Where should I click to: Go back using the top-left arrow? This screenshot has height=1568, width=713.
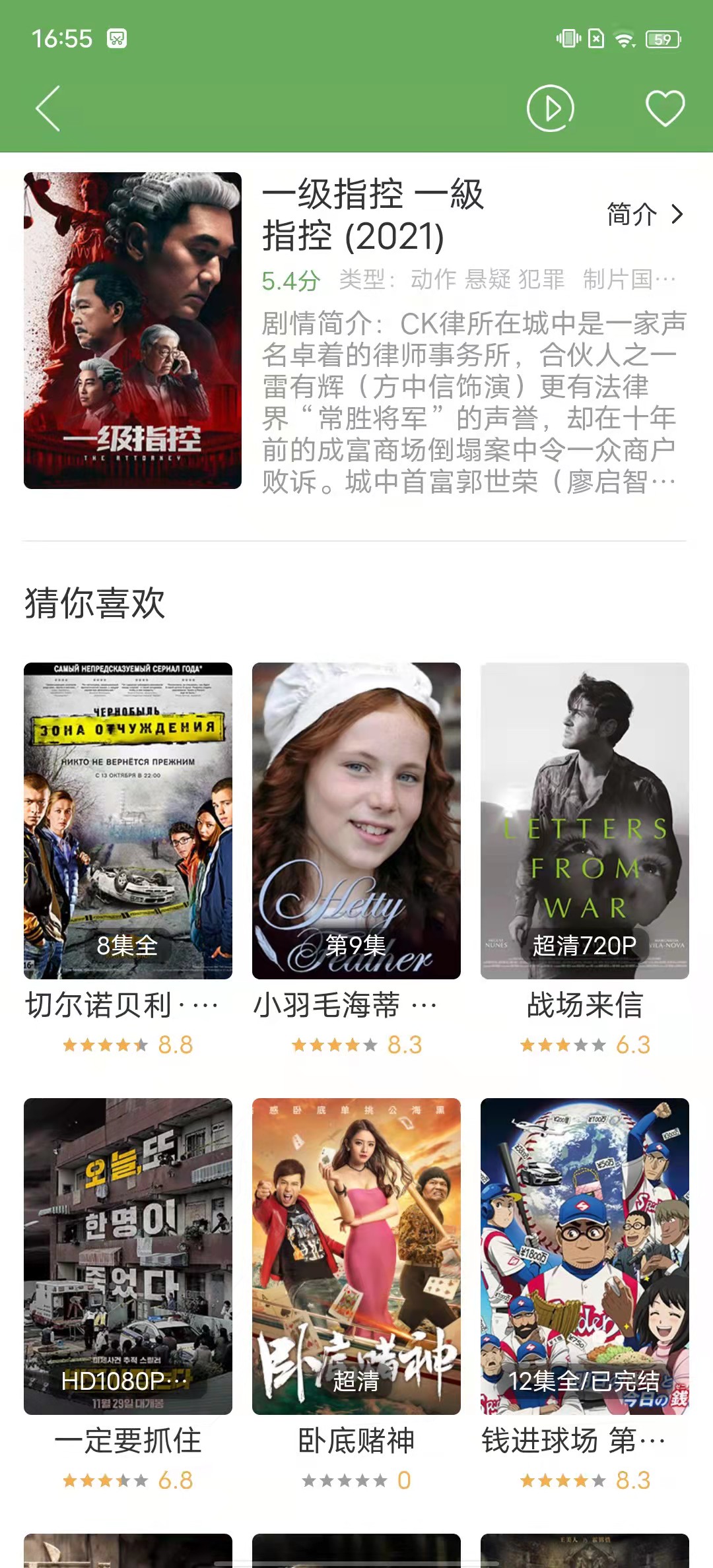[x=48, y=108]
